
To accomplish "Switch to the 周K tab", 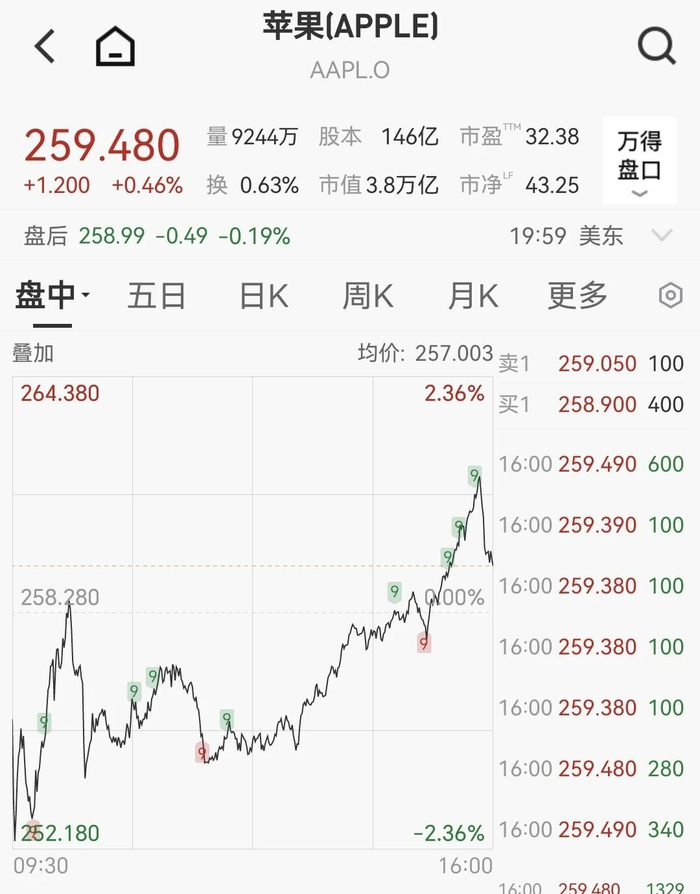I will 368,296.
